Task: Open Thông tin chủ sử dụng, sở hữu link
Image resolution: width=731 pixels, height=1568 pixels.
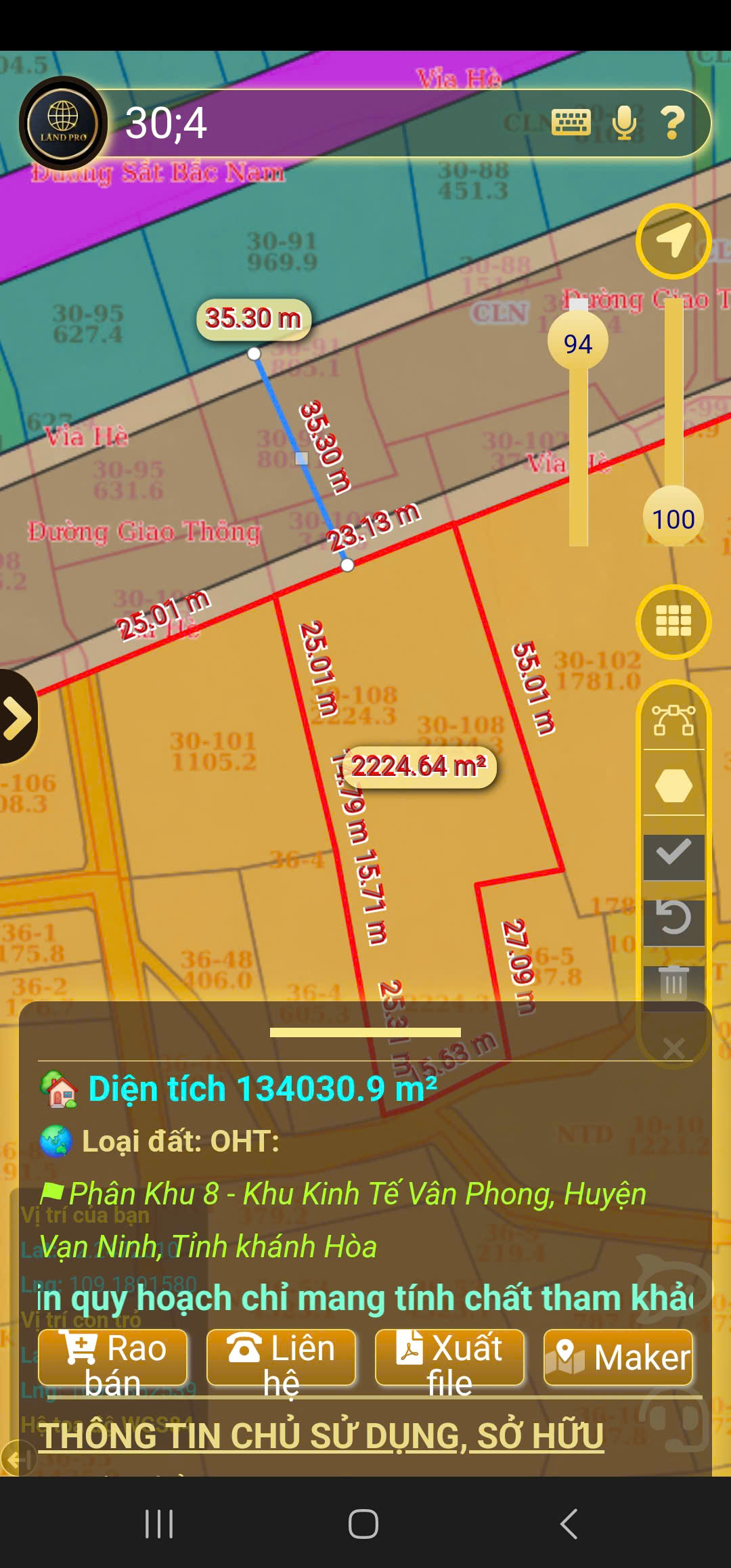Action: coord(321,1435)
